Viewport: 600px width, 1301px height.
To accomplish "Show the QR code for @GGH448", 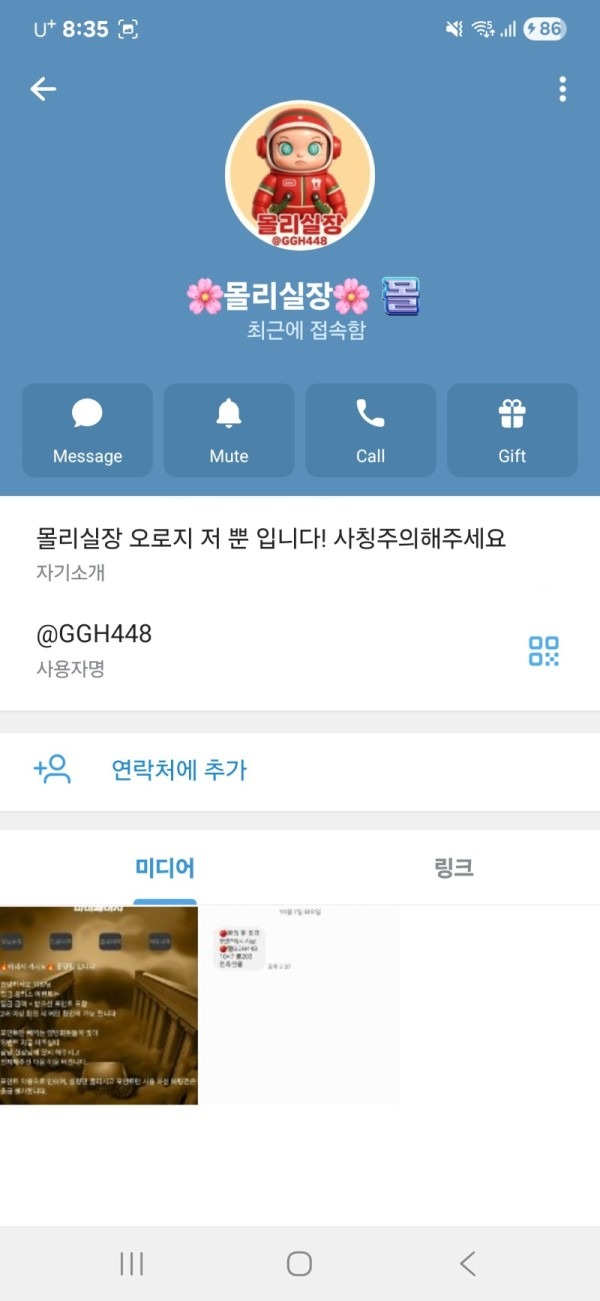I will (x=543, y=651).
